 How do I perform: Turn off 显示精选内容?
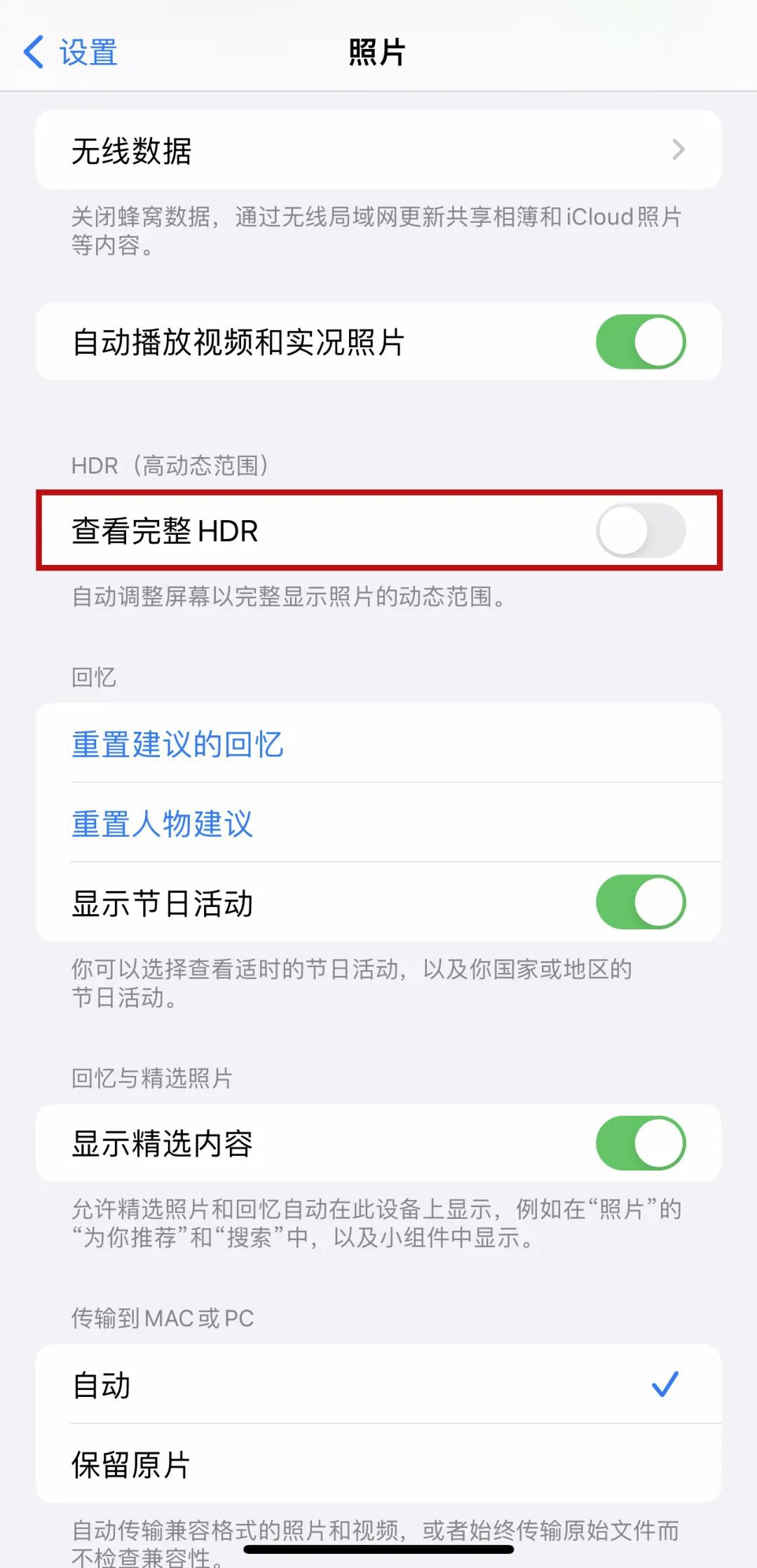(641, 1143)
